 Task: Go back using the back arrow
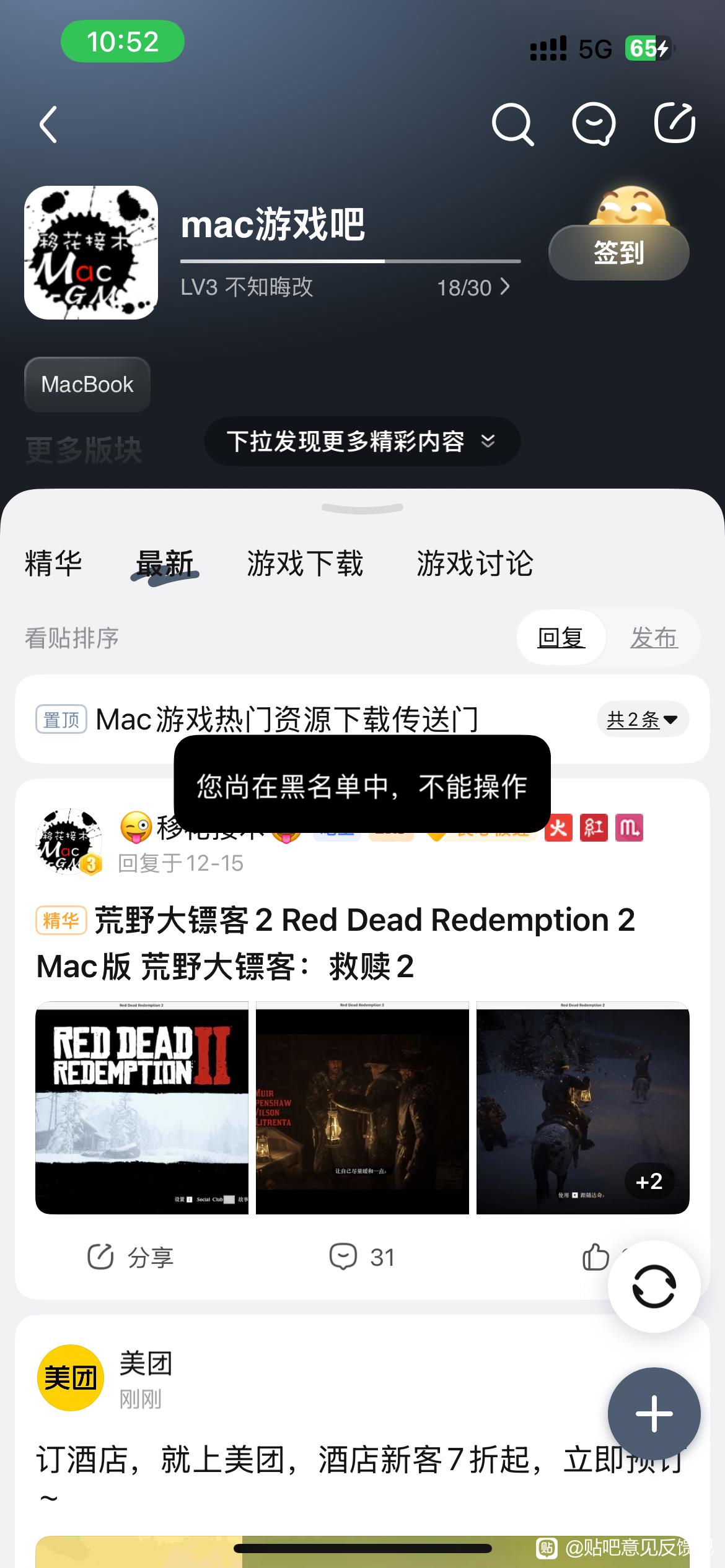[x=48, y=124]
